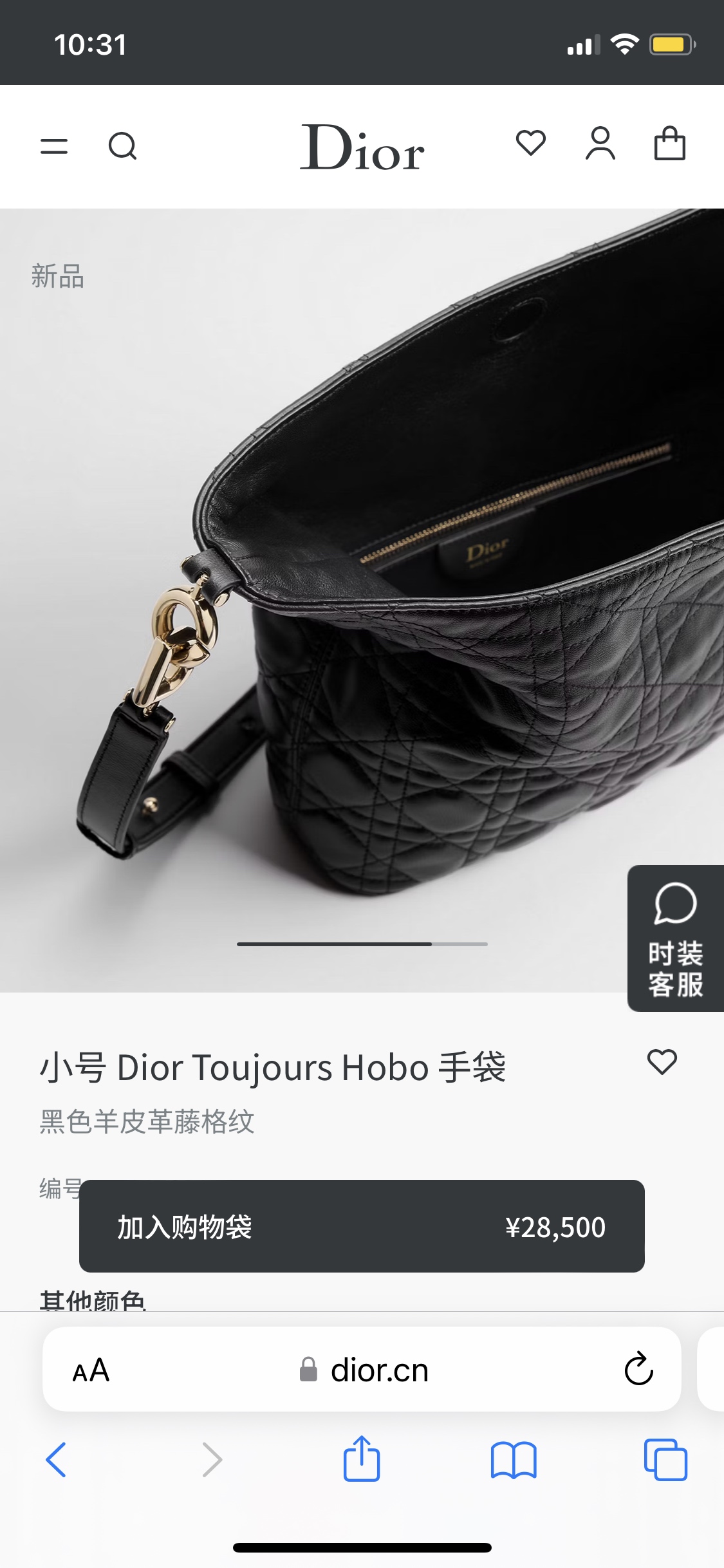The height and width of the screenshot is (1568, 724).
Task: Open the search icon in header
Action: pos(122,146)
